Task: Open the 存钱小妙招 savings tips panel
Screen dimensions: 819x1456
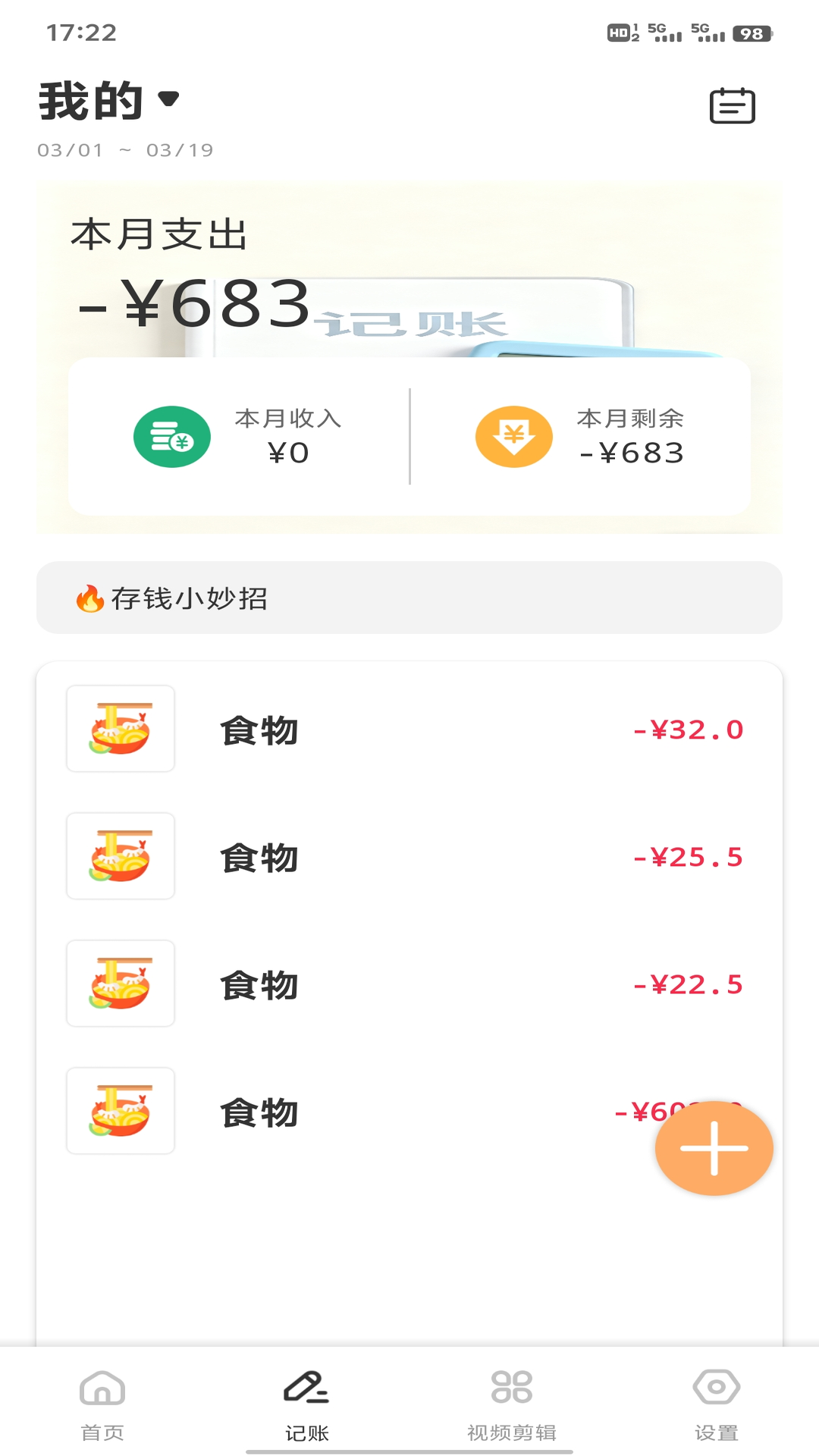Action: pyautogui.click(x=409, y=599)
